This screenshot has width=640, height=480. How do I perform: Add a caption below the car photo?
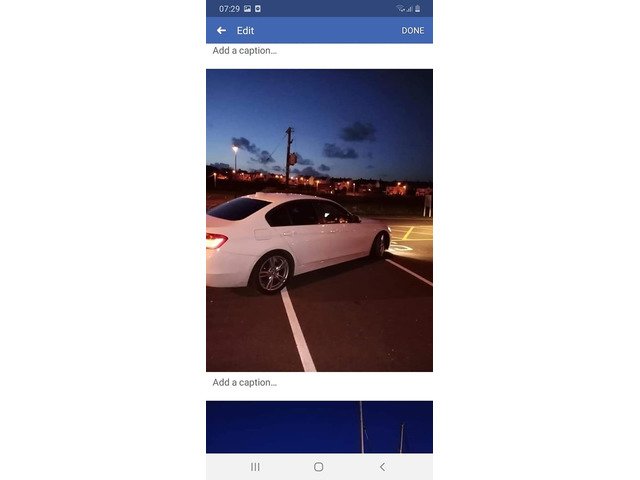[245, 382]
